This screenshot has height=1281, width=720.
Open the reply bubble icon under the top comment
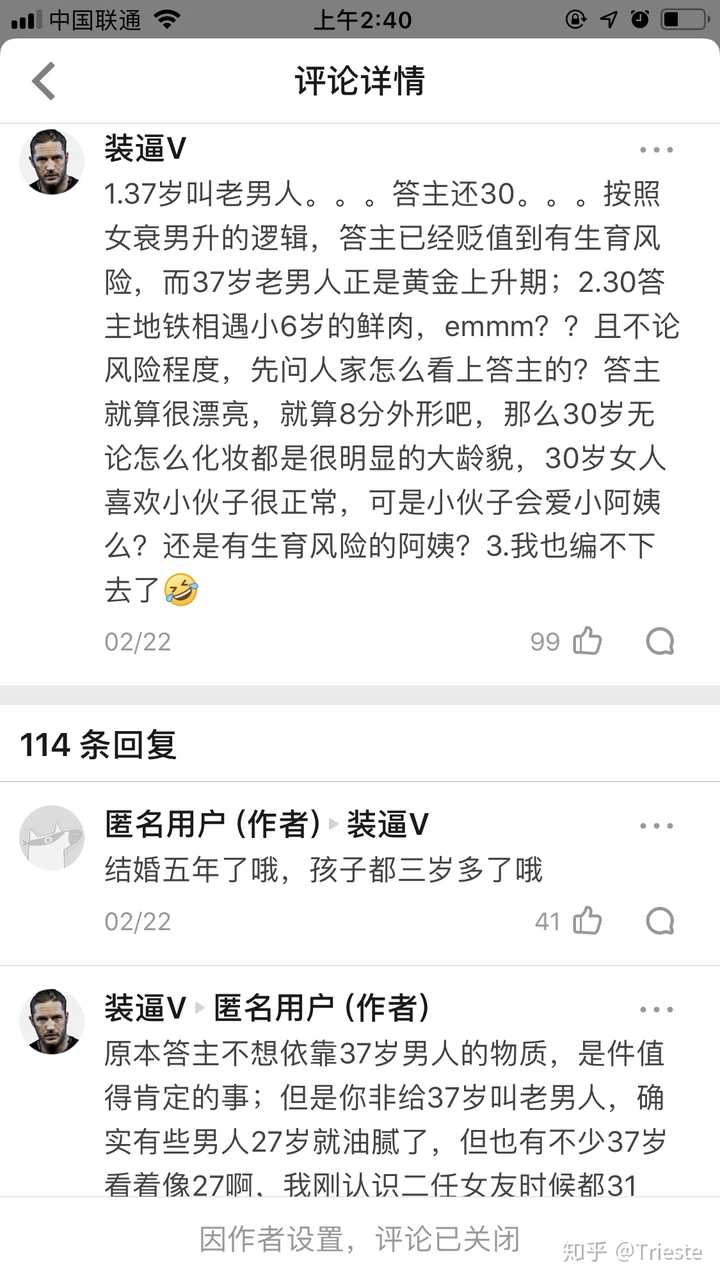(x=660, y=641)
